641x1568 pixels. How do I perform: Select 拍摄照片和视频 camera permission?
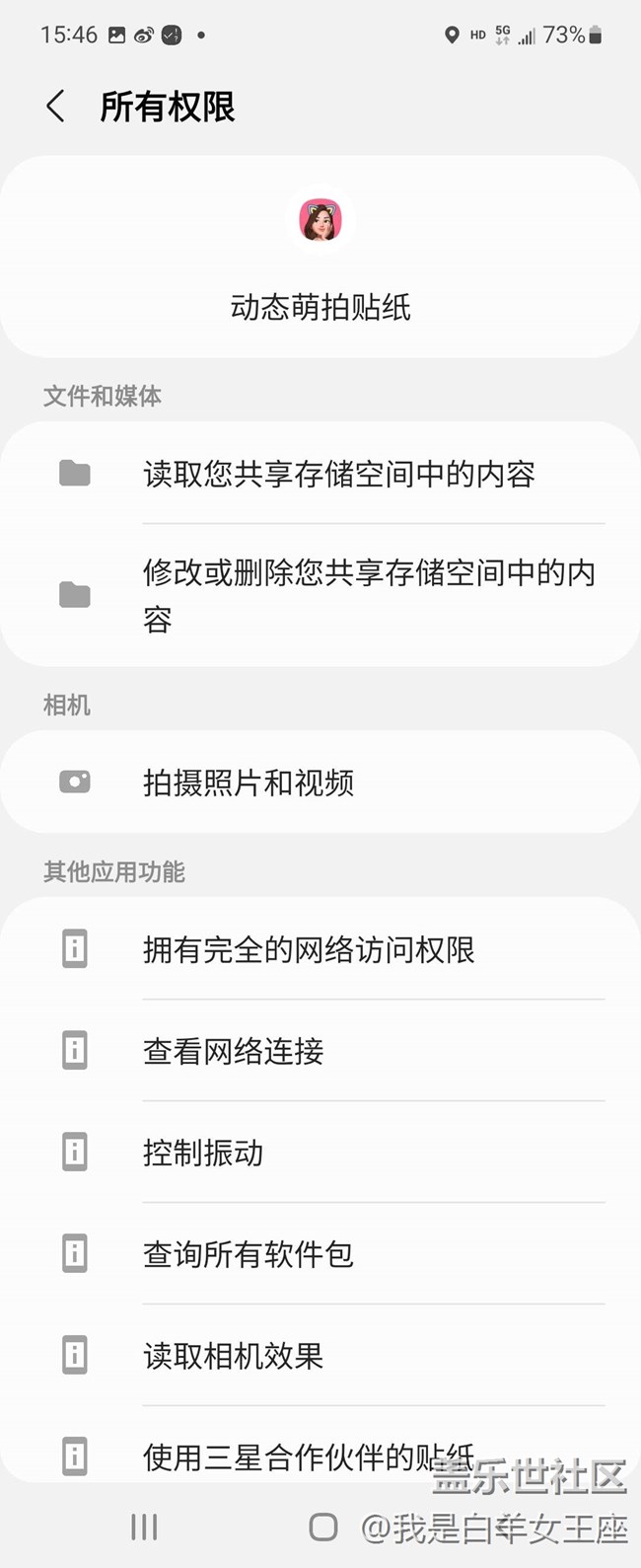249,784
